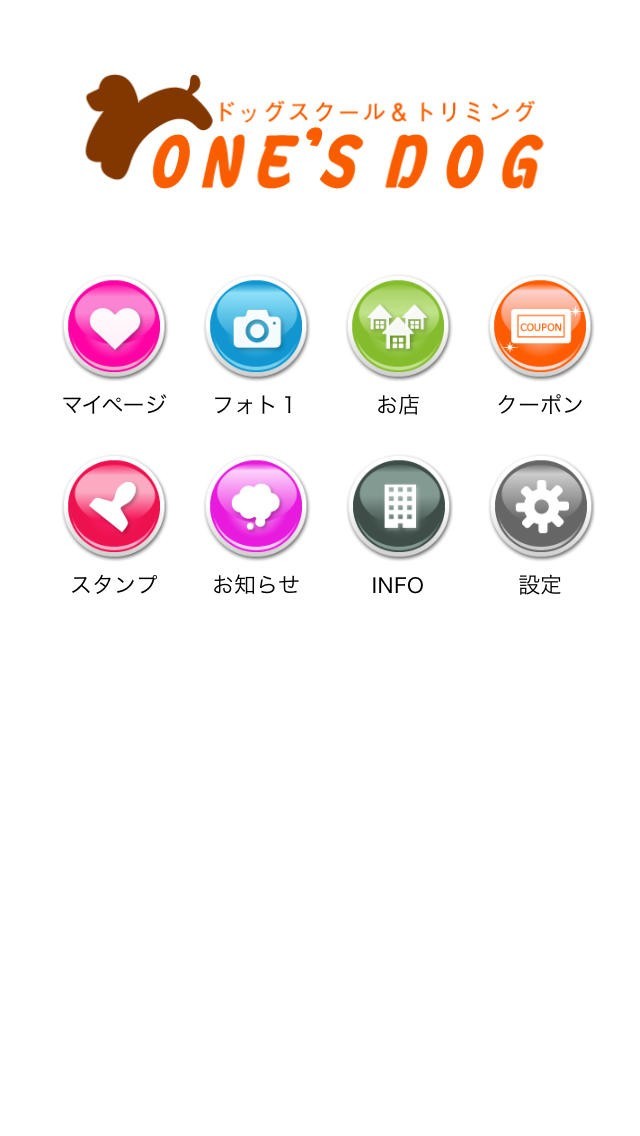Go to 設定 settings gear
Image resolution: width=640 pixels, height=1136 pixels.
pyautogui.click(x=540, y=507)
